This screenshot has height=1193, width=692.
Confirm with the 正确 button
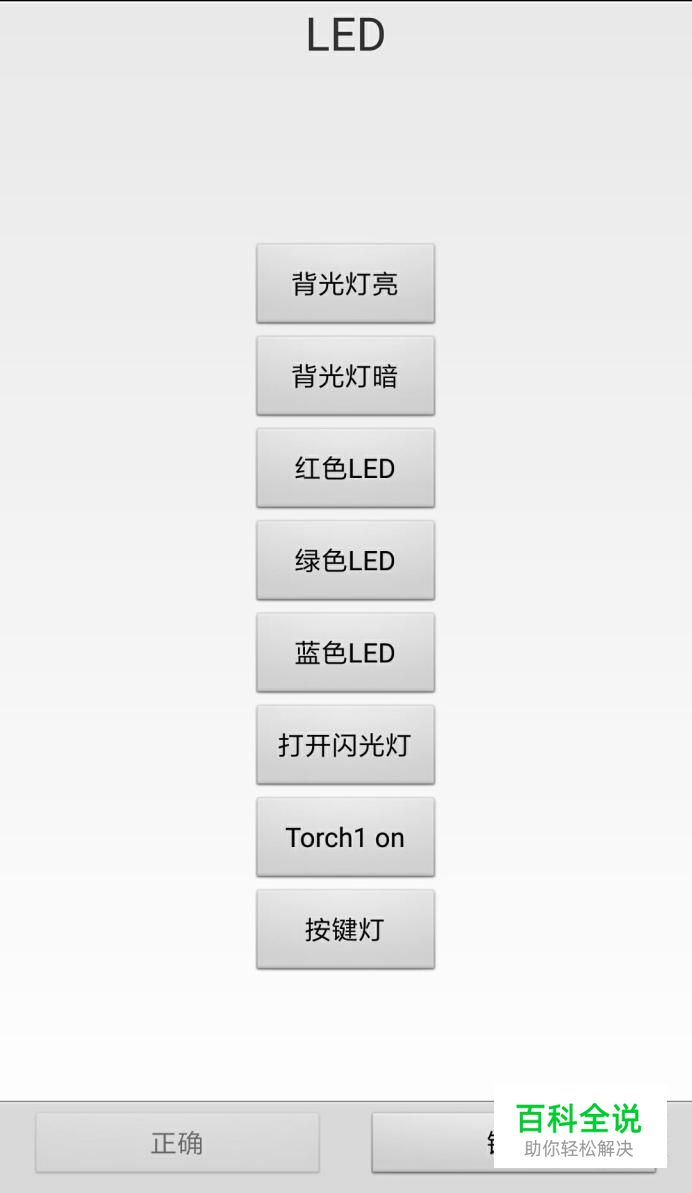click(177, 1143)
